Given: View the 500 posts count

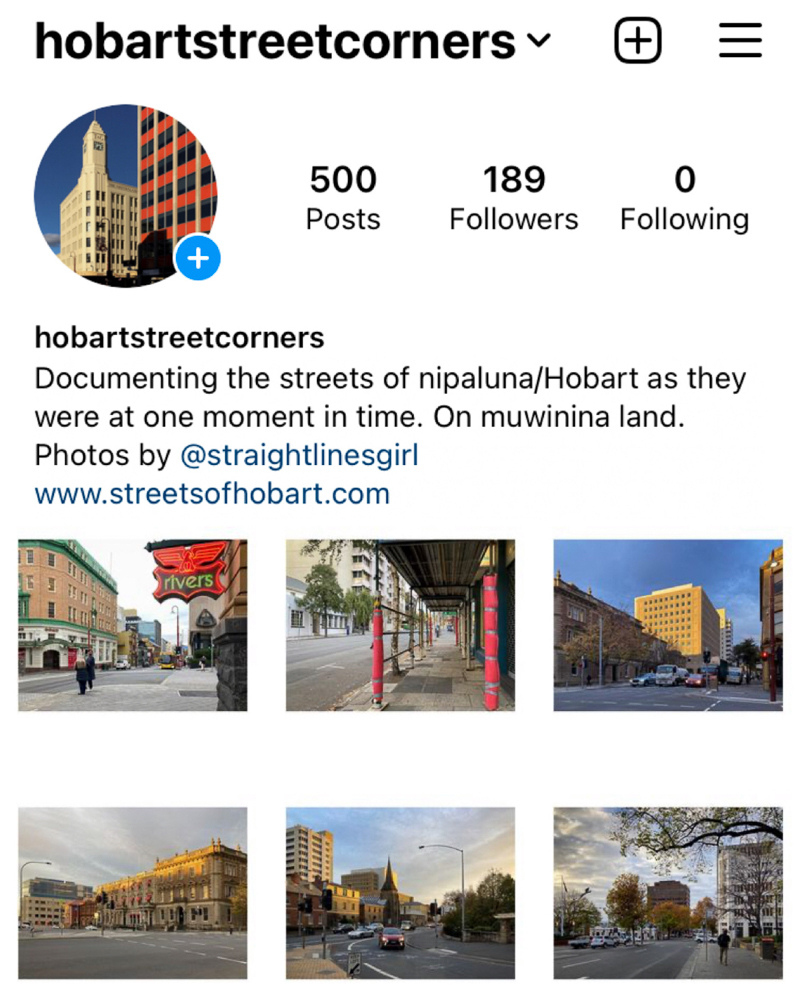Looking at the screenshot, I should [343, 197].
